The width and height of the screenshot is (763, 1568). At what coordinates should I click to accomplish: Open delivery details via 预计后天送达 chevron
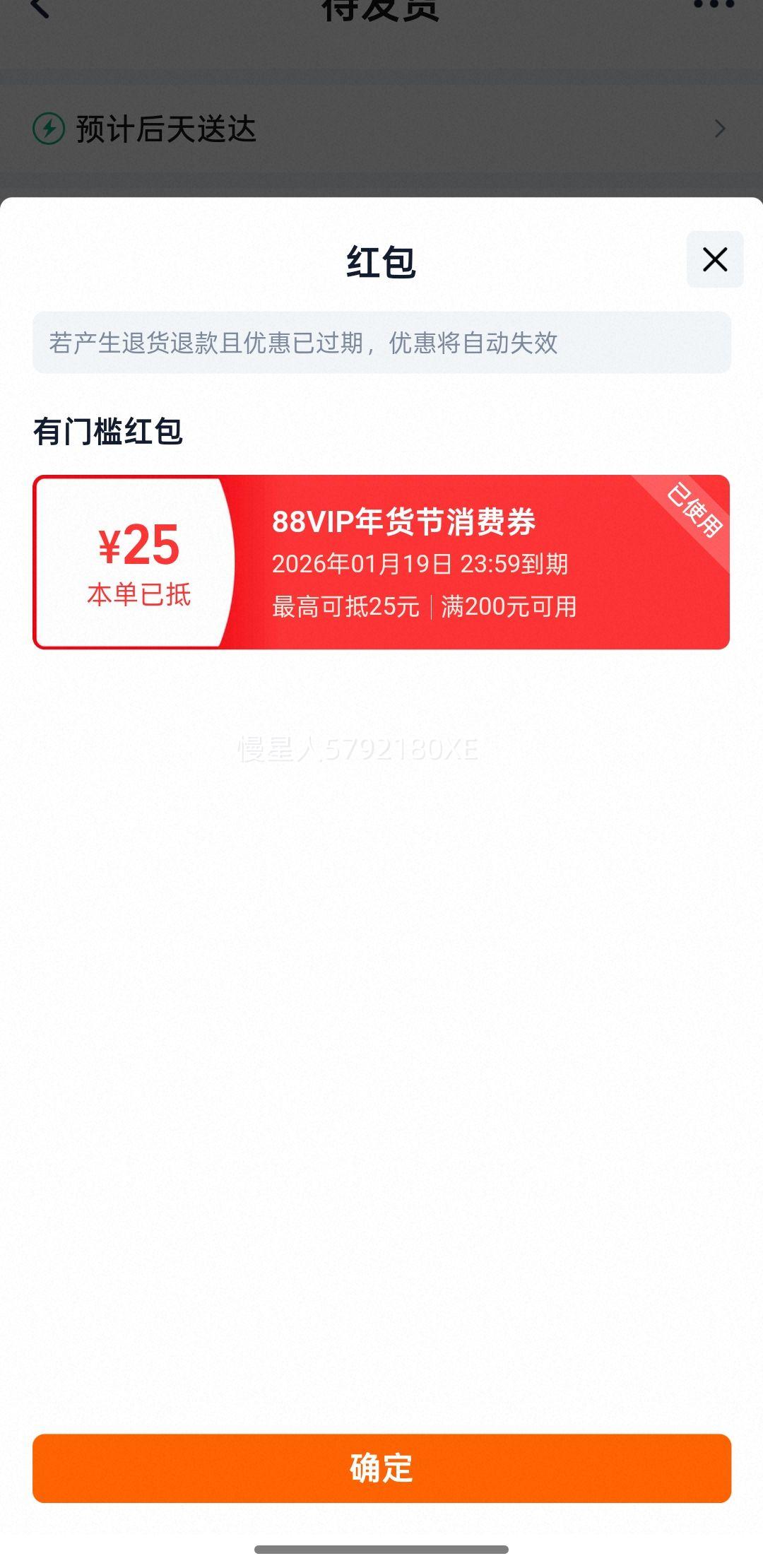pyautogui.click(x=719, y=129)
